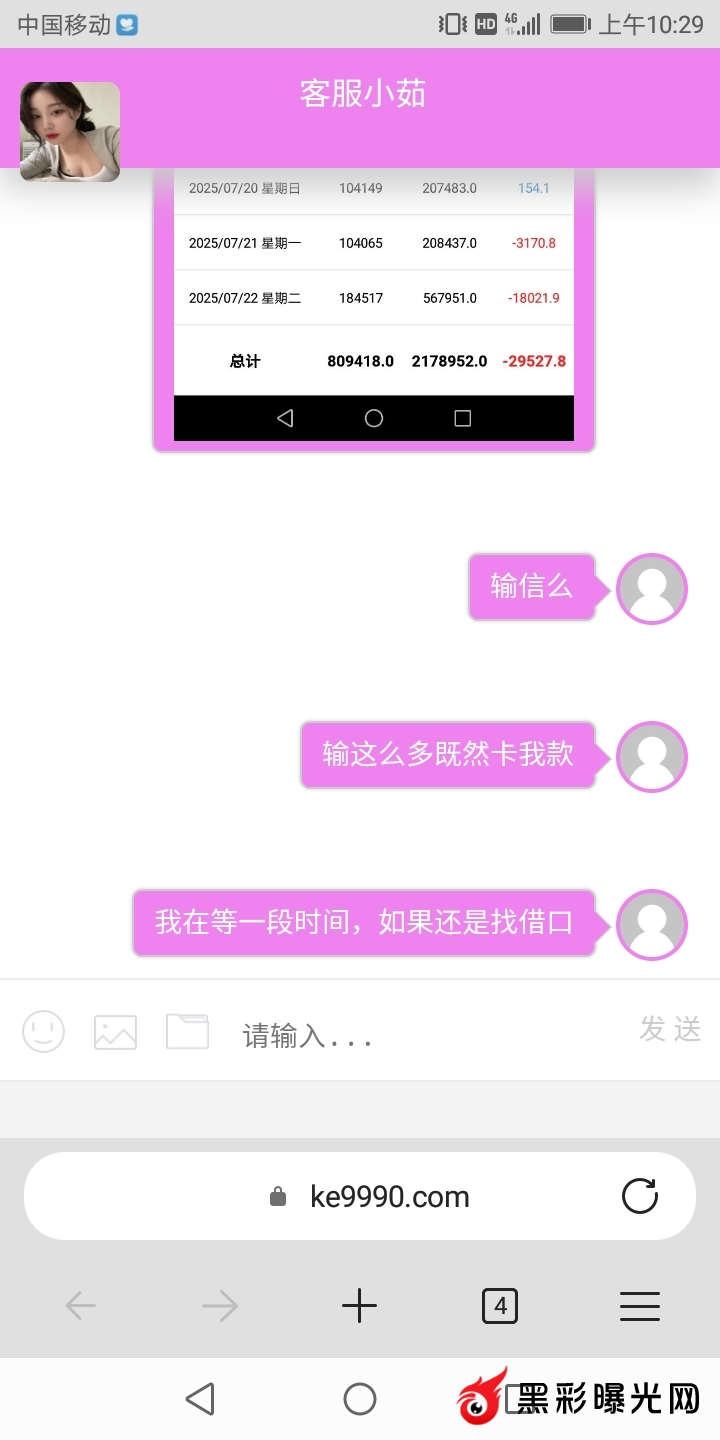Viewport: 720px width, 1440px height.
Task: Open a new browser tab
Action: pyautogui.click(x=359, y=1305)
